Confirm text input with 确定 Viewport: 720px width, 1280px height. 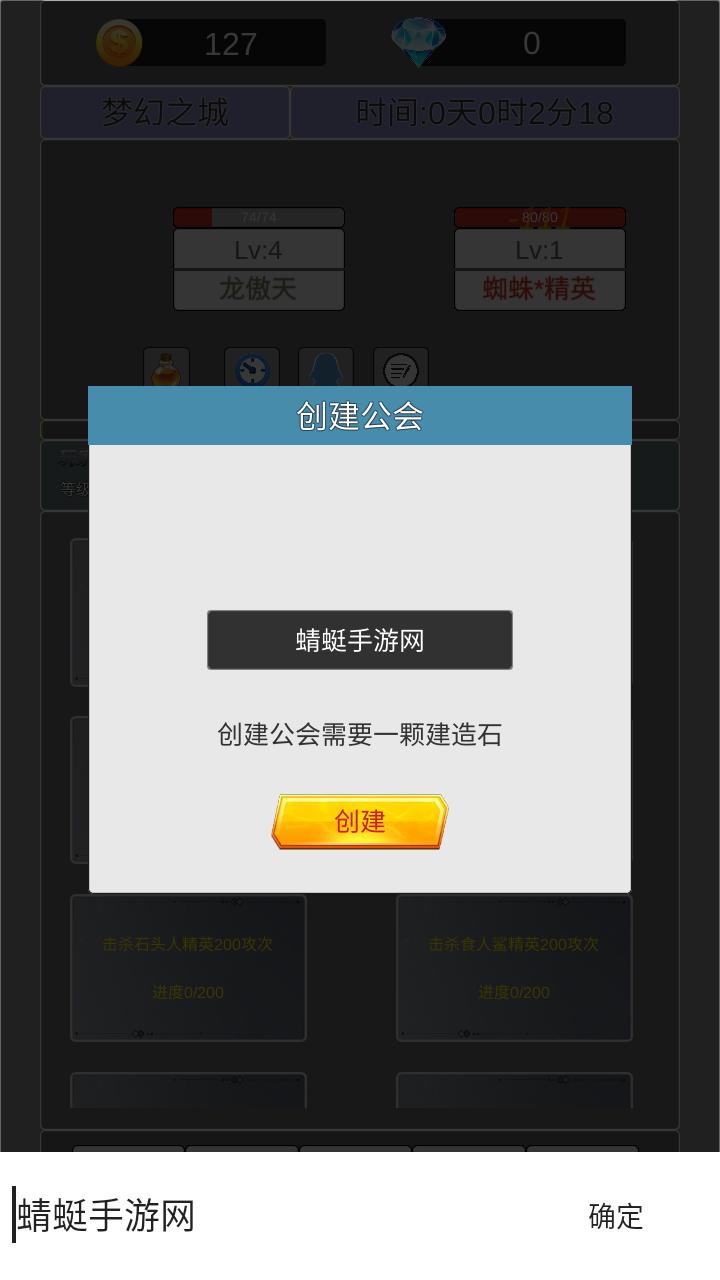[615, 1216]
